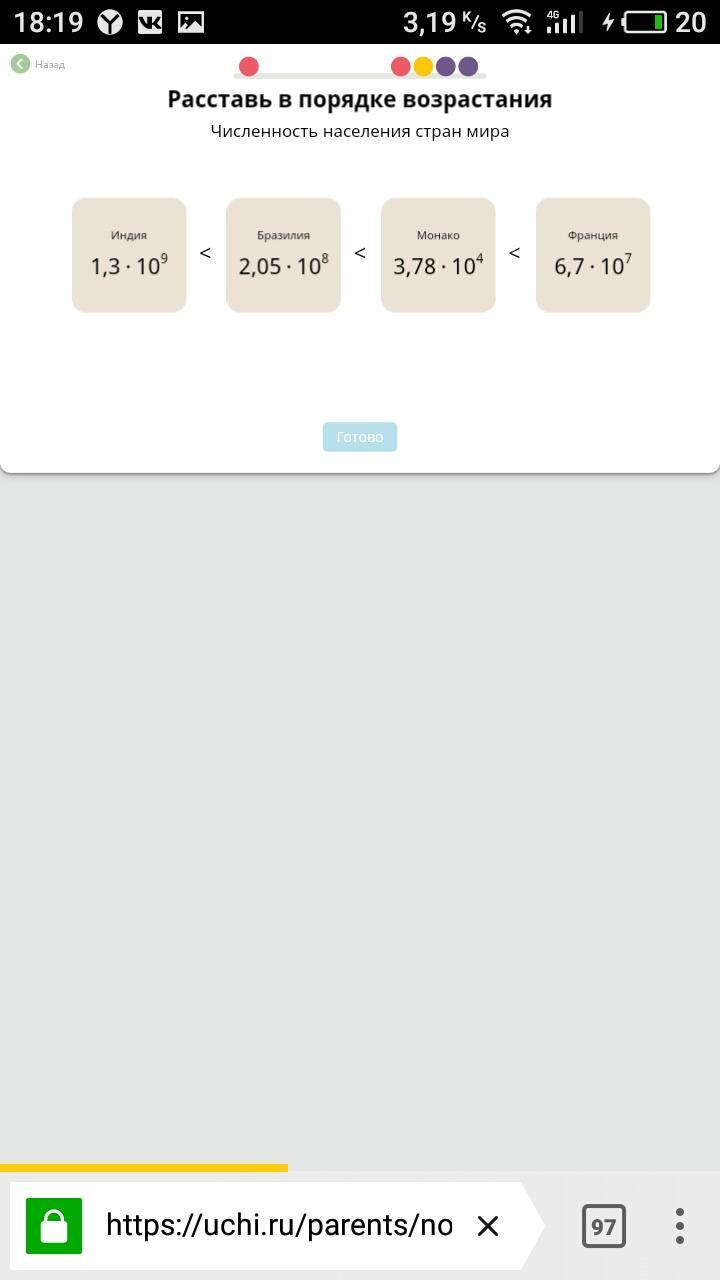The width and height of the screenshot is (720, 1280).
Task: Open the 97 browser tabs switcher
Action: [x=603, y=1226]
